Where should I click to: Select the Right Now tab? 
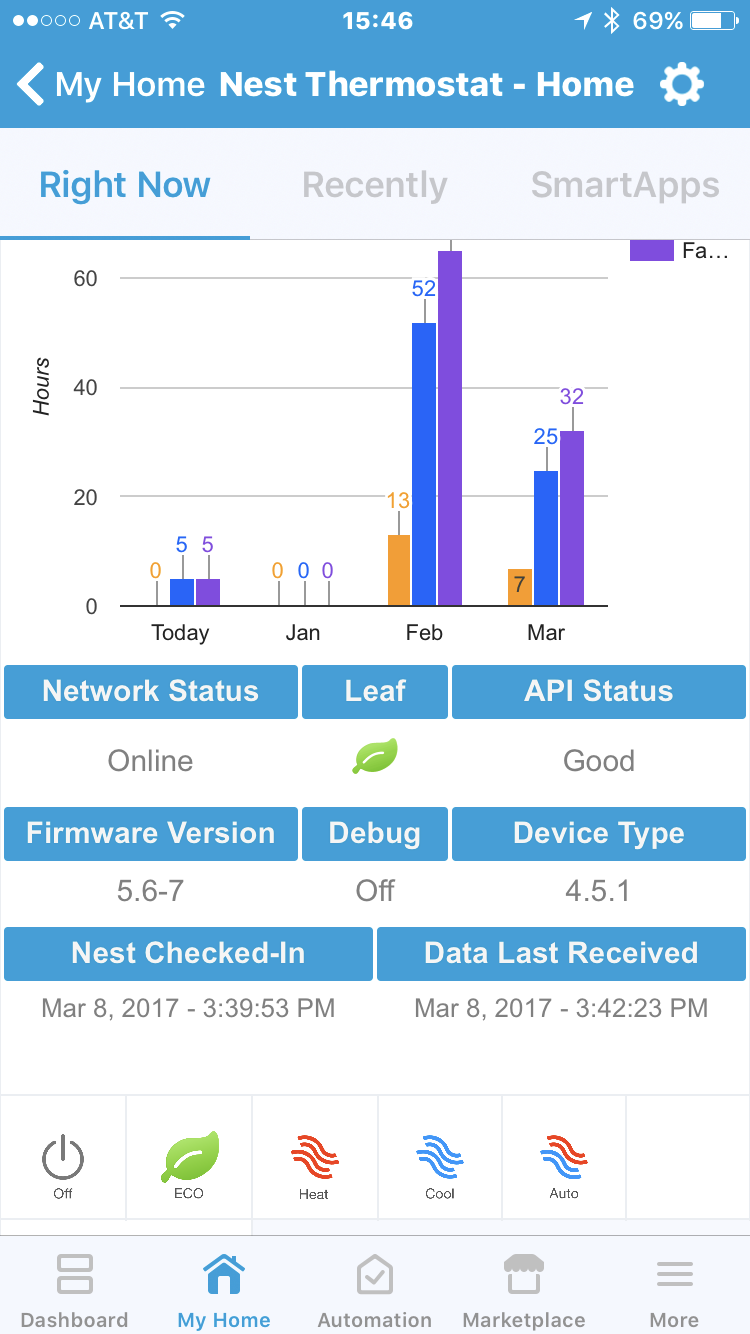(125, 185)
